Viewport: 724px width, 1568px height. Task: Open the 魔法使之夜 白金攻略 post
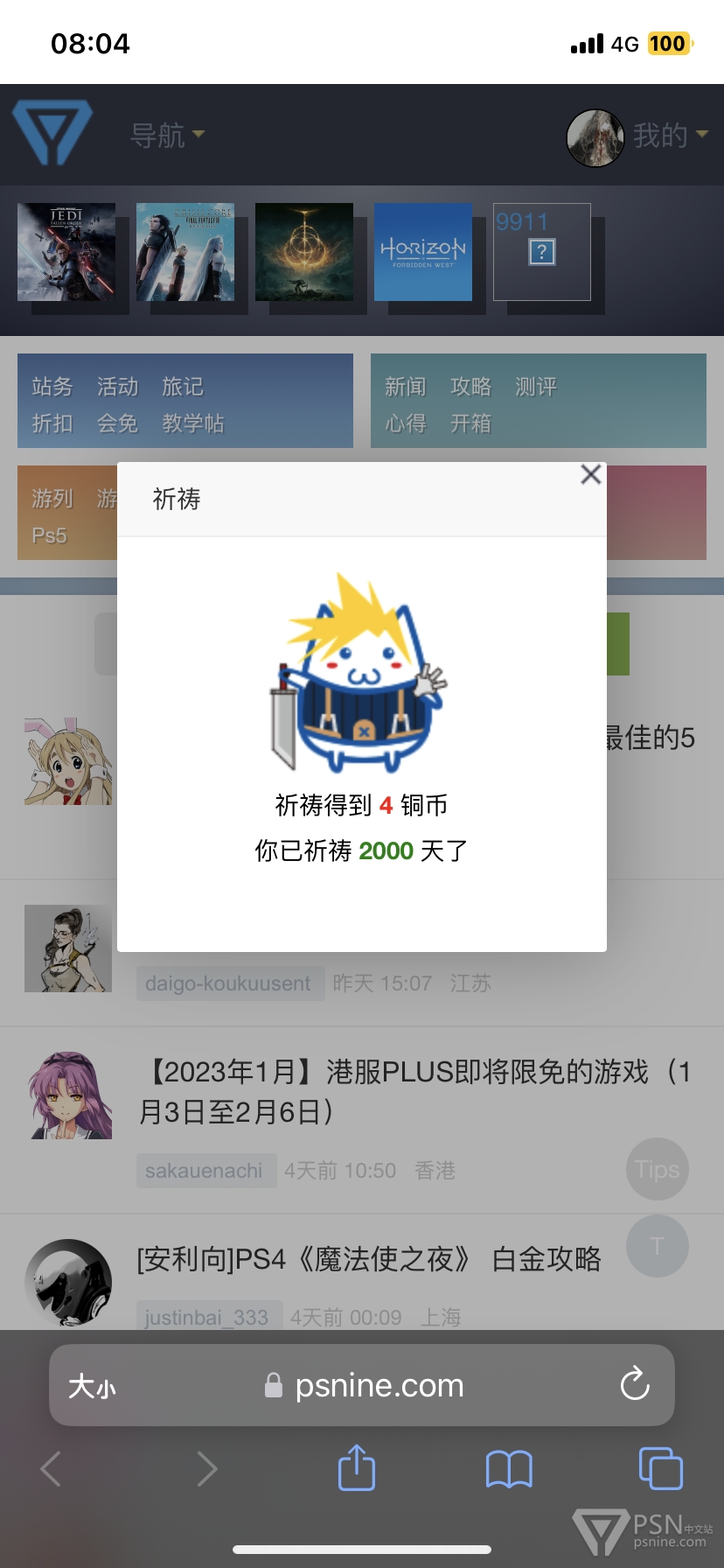point(369,1259)
